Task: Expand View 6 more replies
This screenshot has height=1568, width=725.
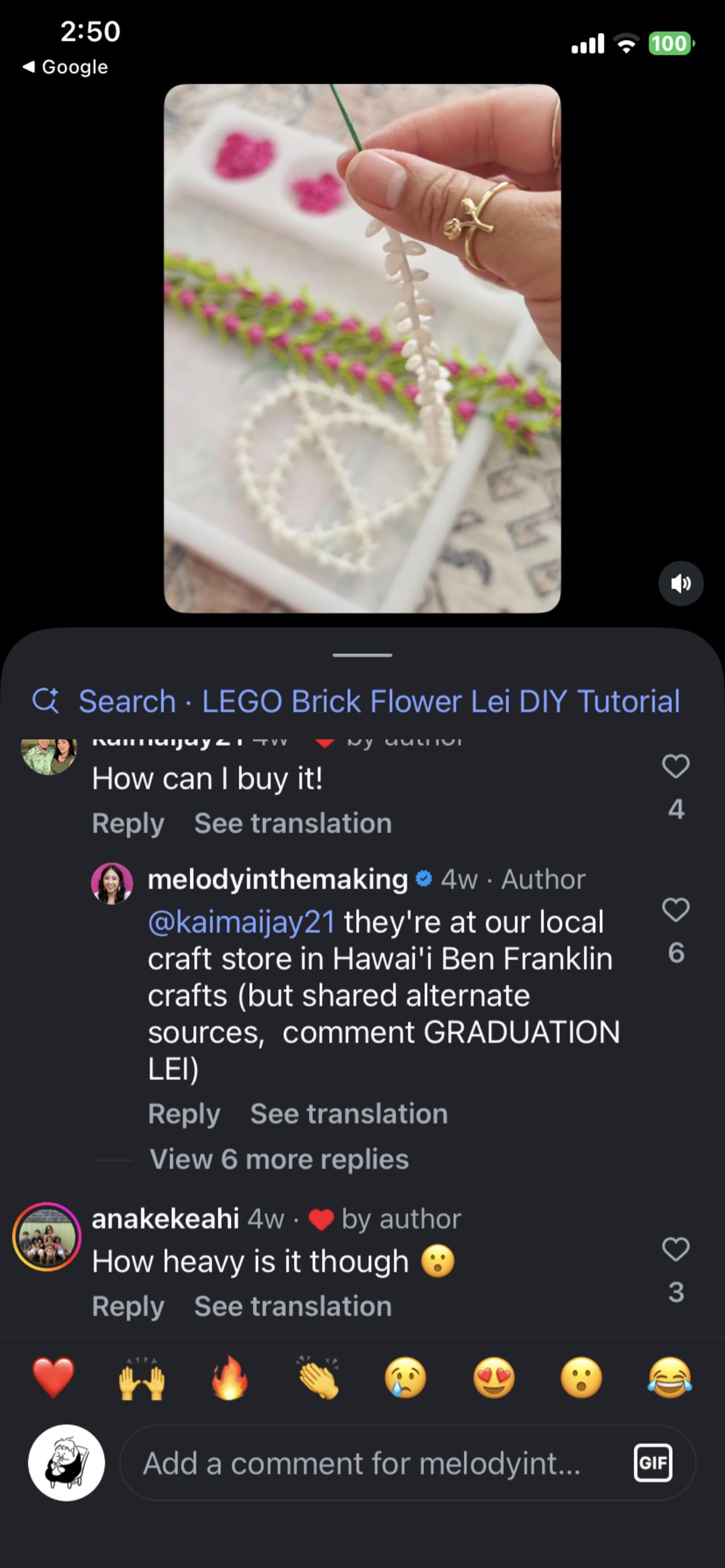Action: click(x=279, y=1159)
